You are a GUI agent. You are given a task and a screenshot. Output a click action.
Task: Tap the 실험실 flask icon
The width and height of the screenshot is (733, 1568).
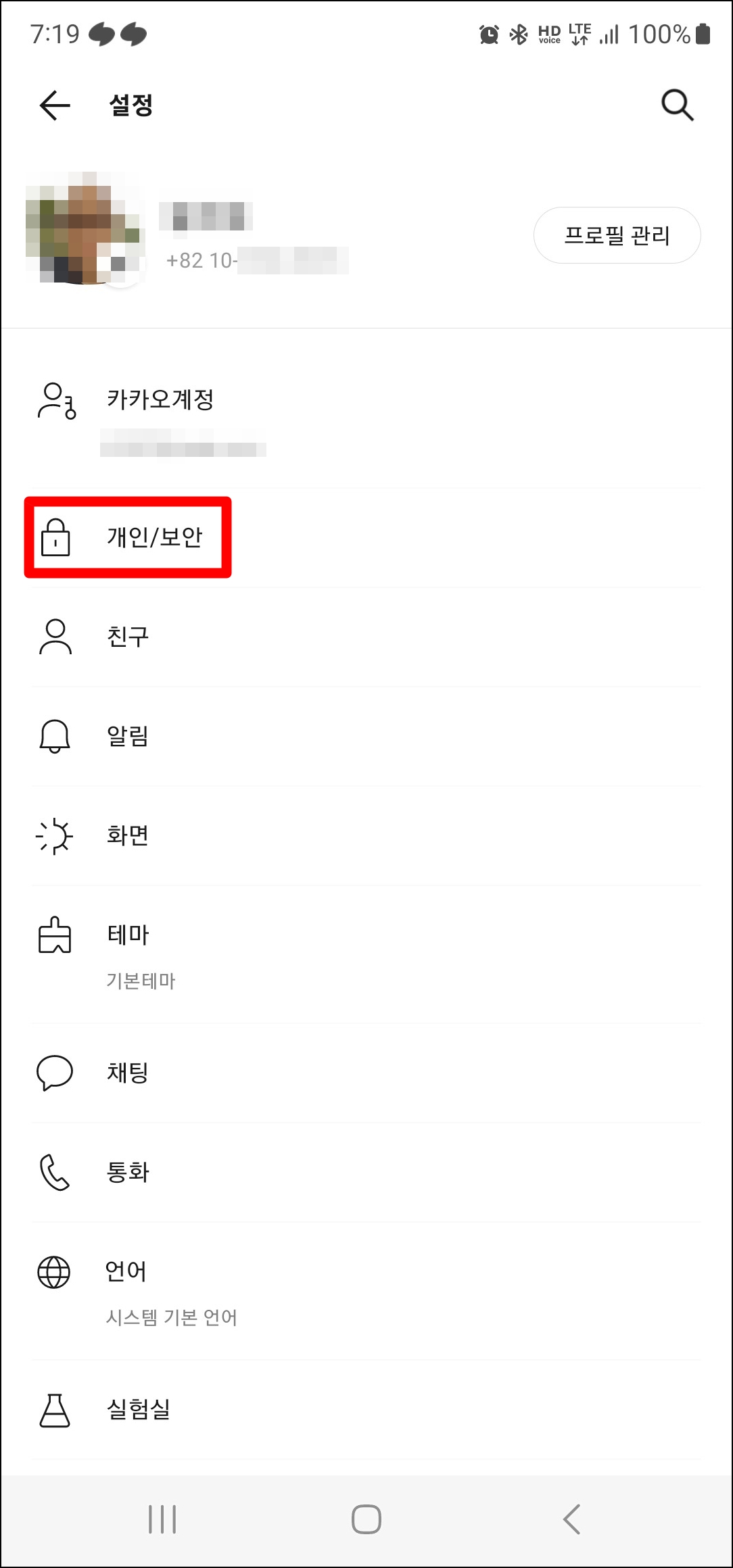point(55,1408)
